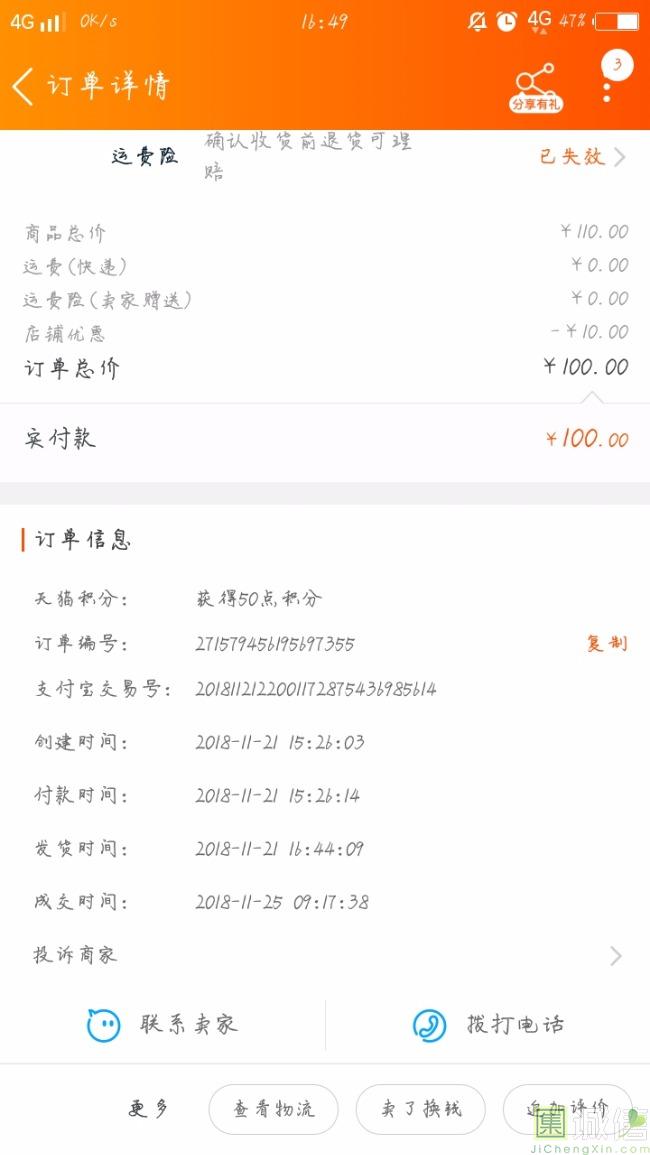
Task: Open 分享有礼 share icon
Action: coord(535,88)
